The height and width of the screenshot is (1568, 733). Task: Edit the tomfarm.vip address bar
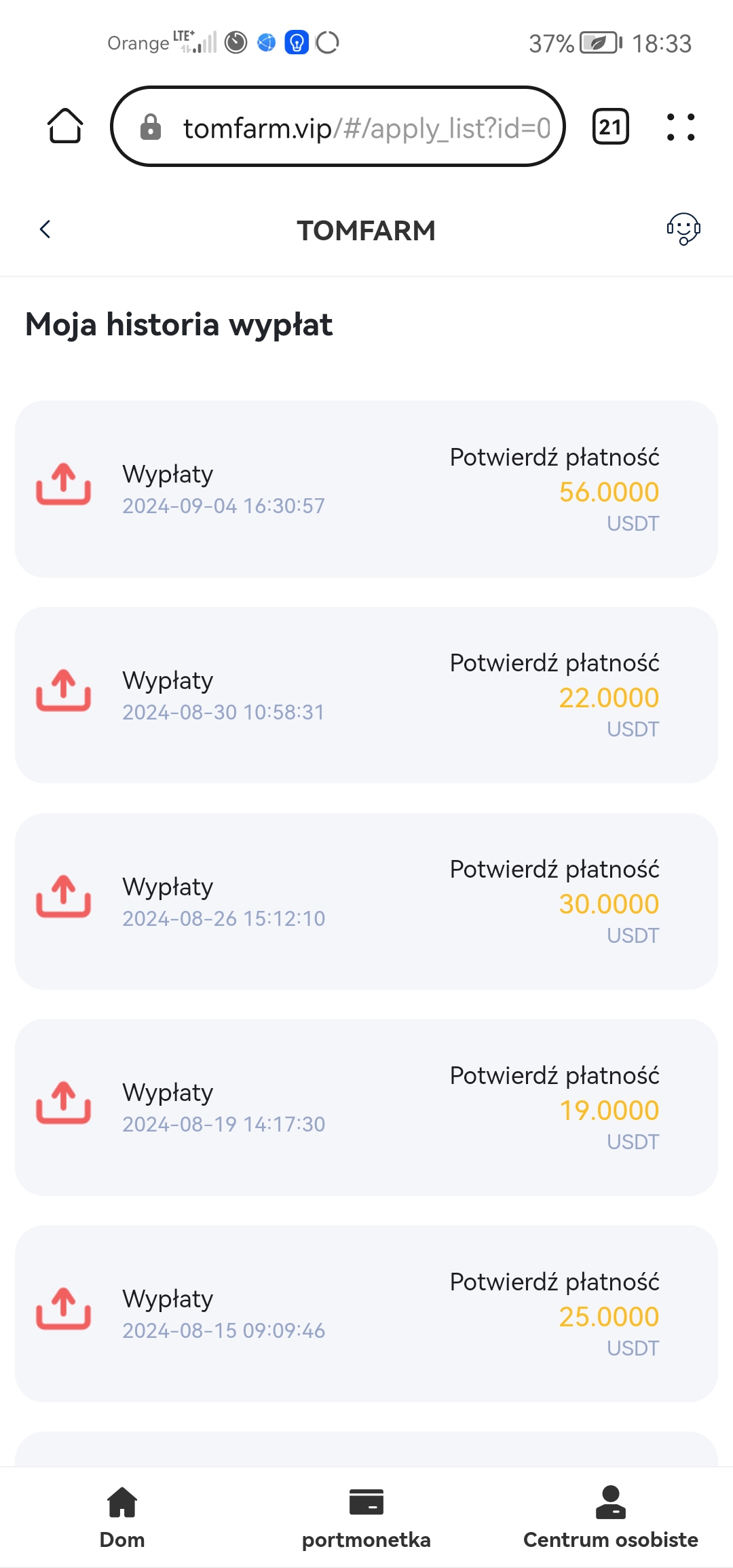[x=338, y=126]
